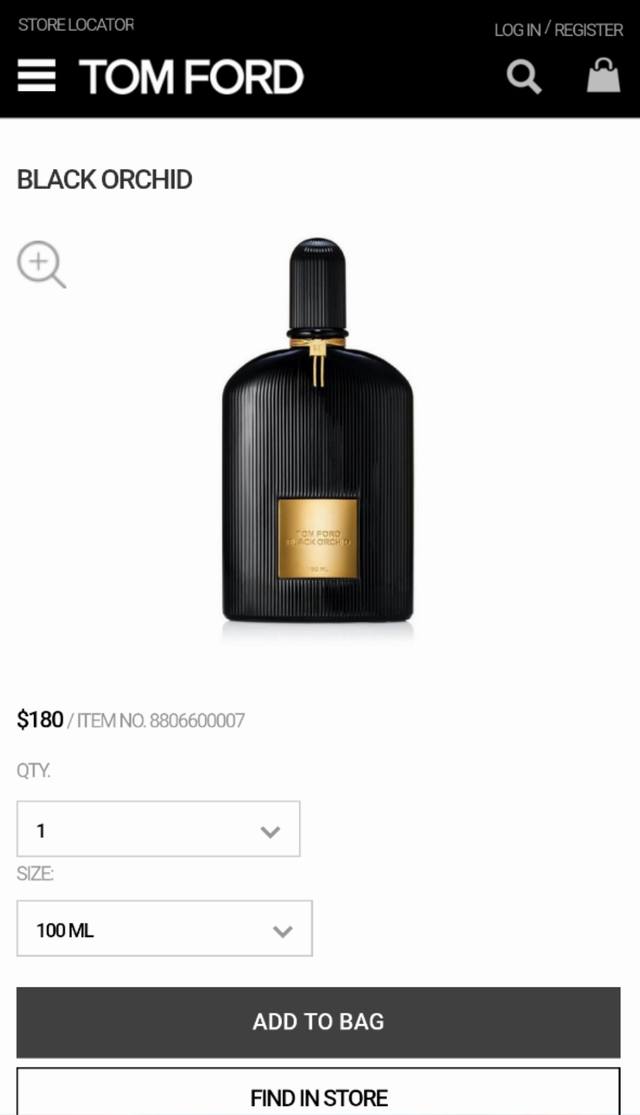Tap Log In / Register
This screenshot has width=640, height=1115.
[558, 29]
